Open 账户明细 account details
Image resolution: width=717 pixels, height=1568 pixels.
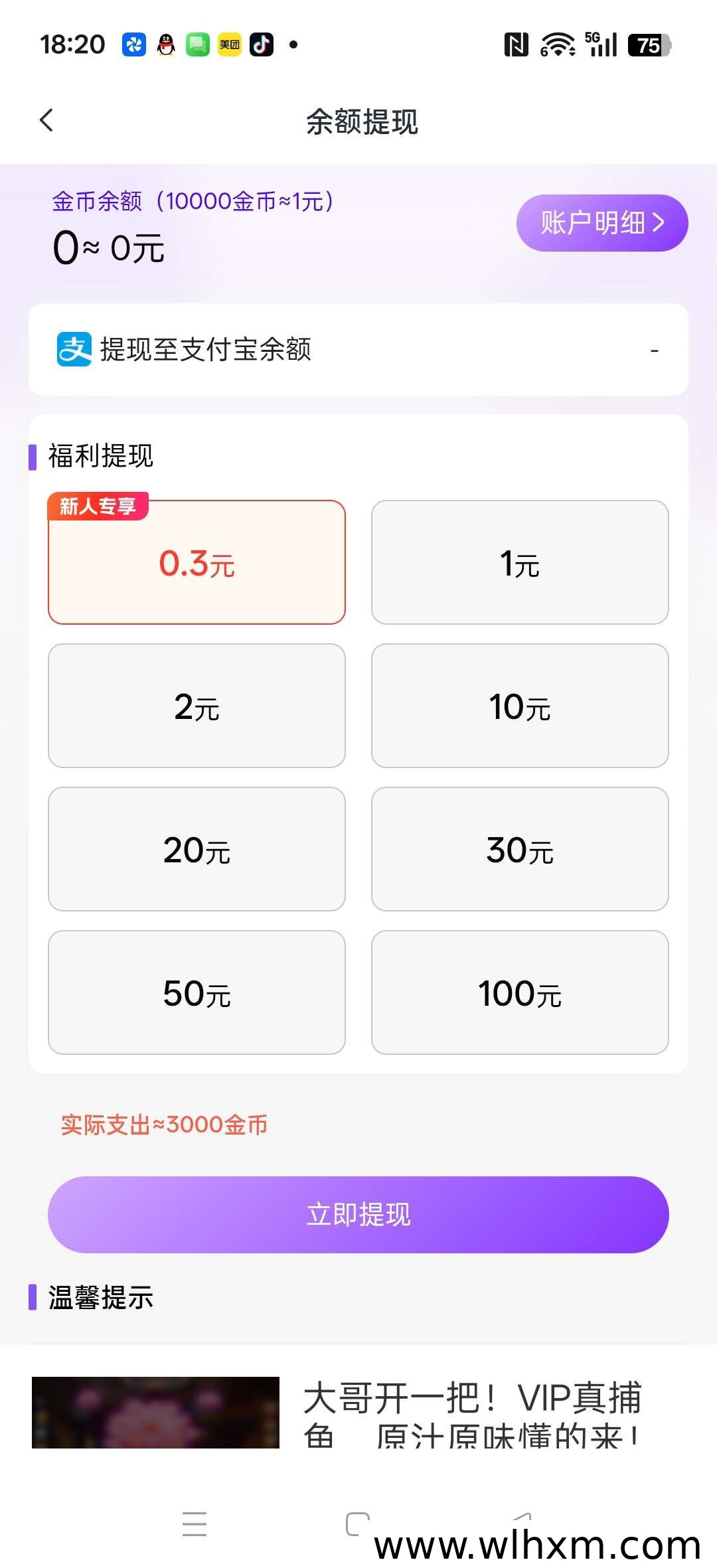601,223
